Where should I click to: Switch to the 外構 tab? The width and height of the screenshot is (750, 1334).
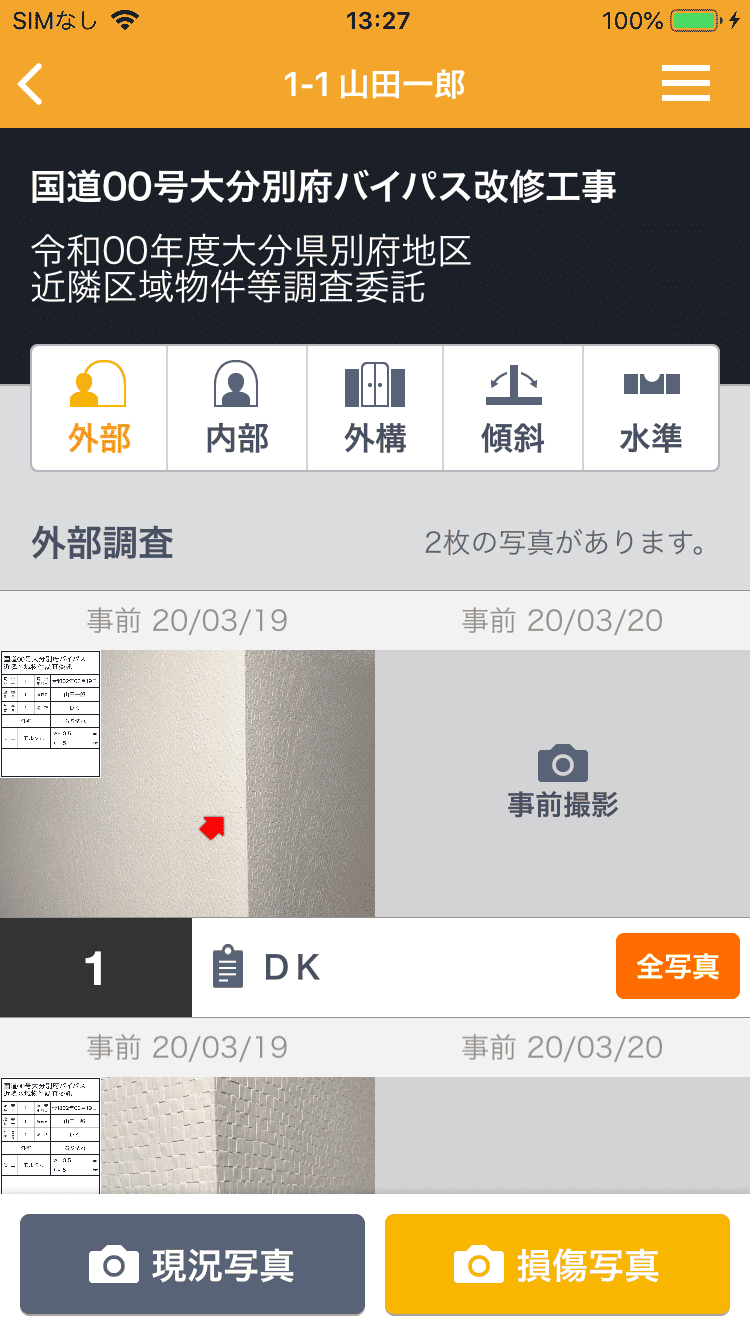click(375, 408)
